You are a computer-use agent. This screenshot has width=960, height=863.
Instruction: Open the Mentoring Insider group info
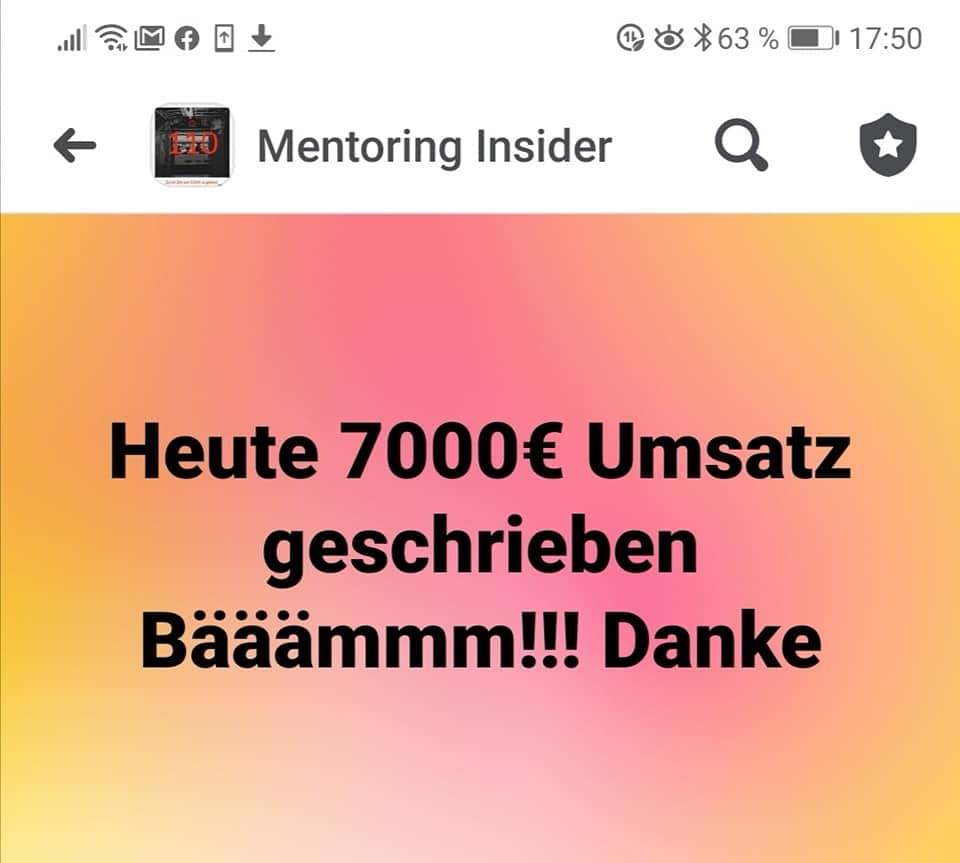(x=434, y=147)
